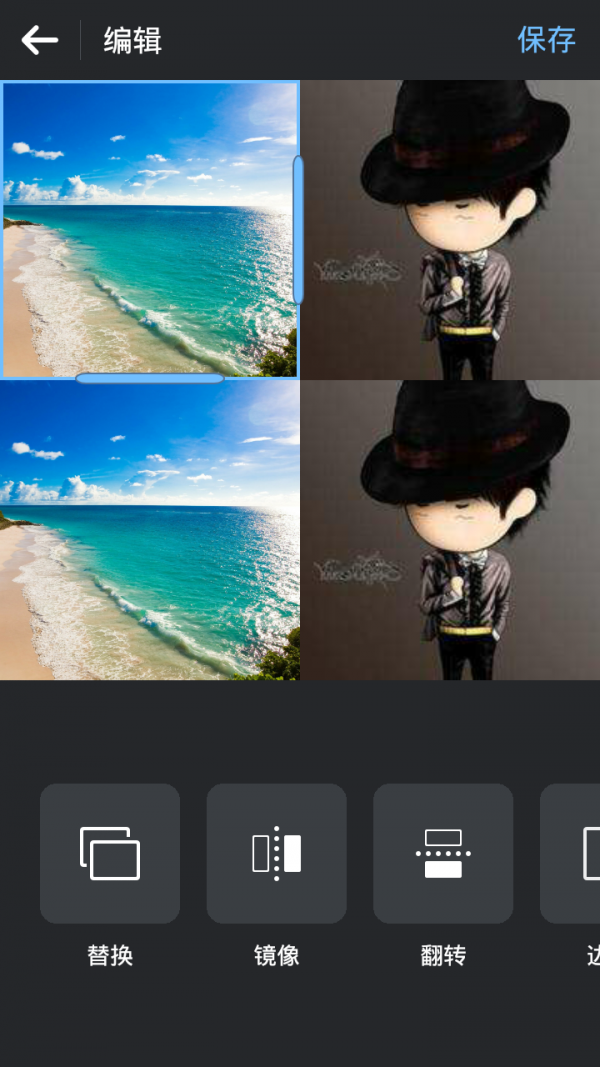Select the bottom-left beach photo tile
The width and height of the screenshot is (600, 1067).
(150, 530)
